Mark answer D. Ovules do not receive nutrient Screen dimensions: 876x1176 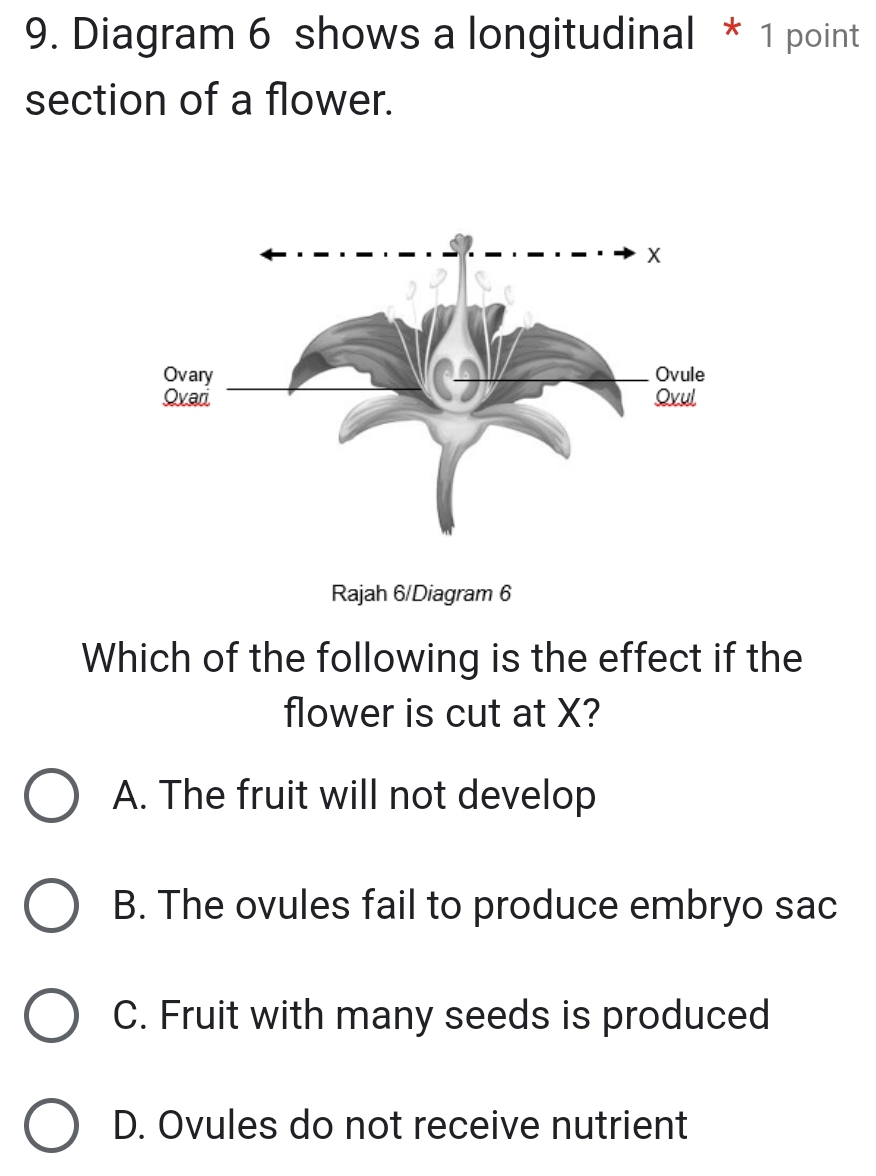coord(51,1126)
